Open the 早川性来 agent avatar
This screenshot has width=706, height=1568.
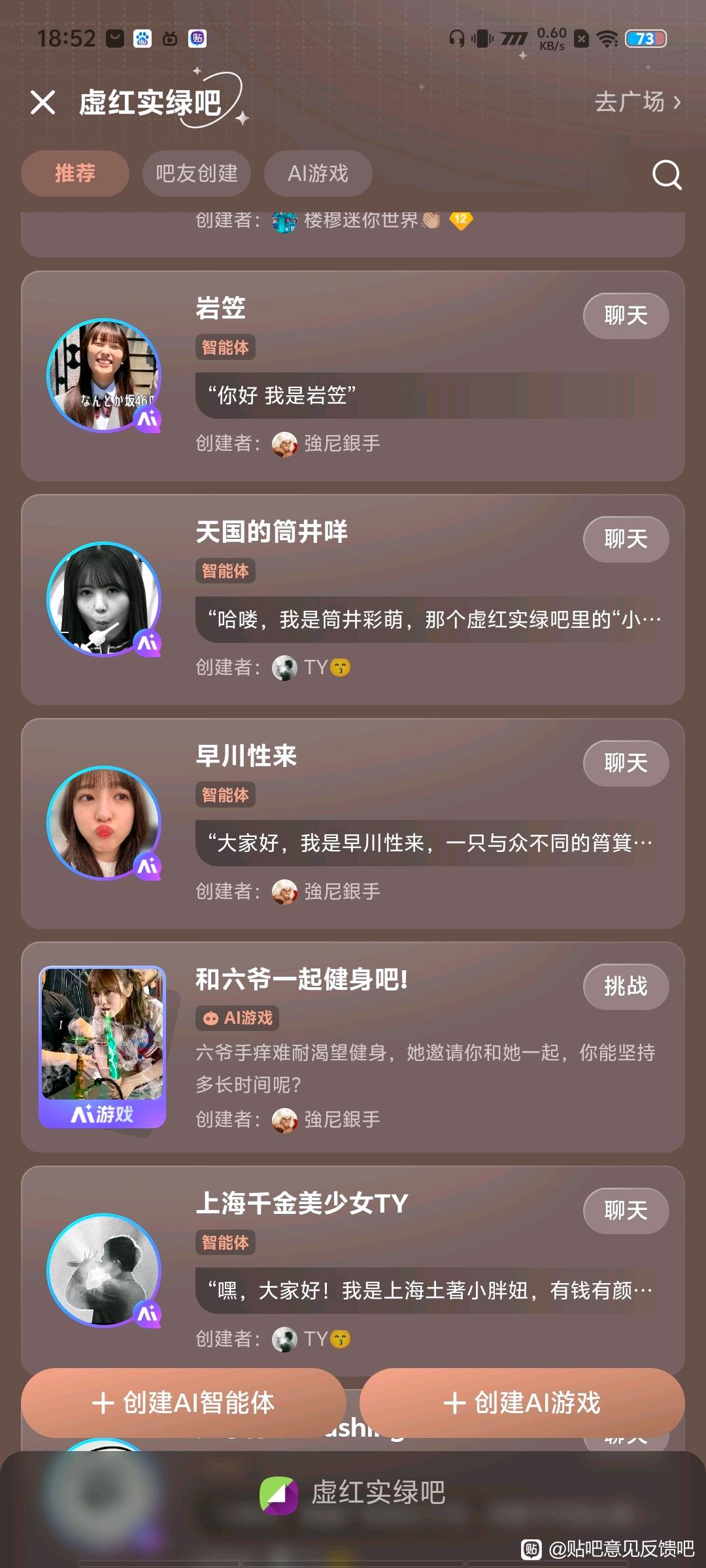(104, 823)
